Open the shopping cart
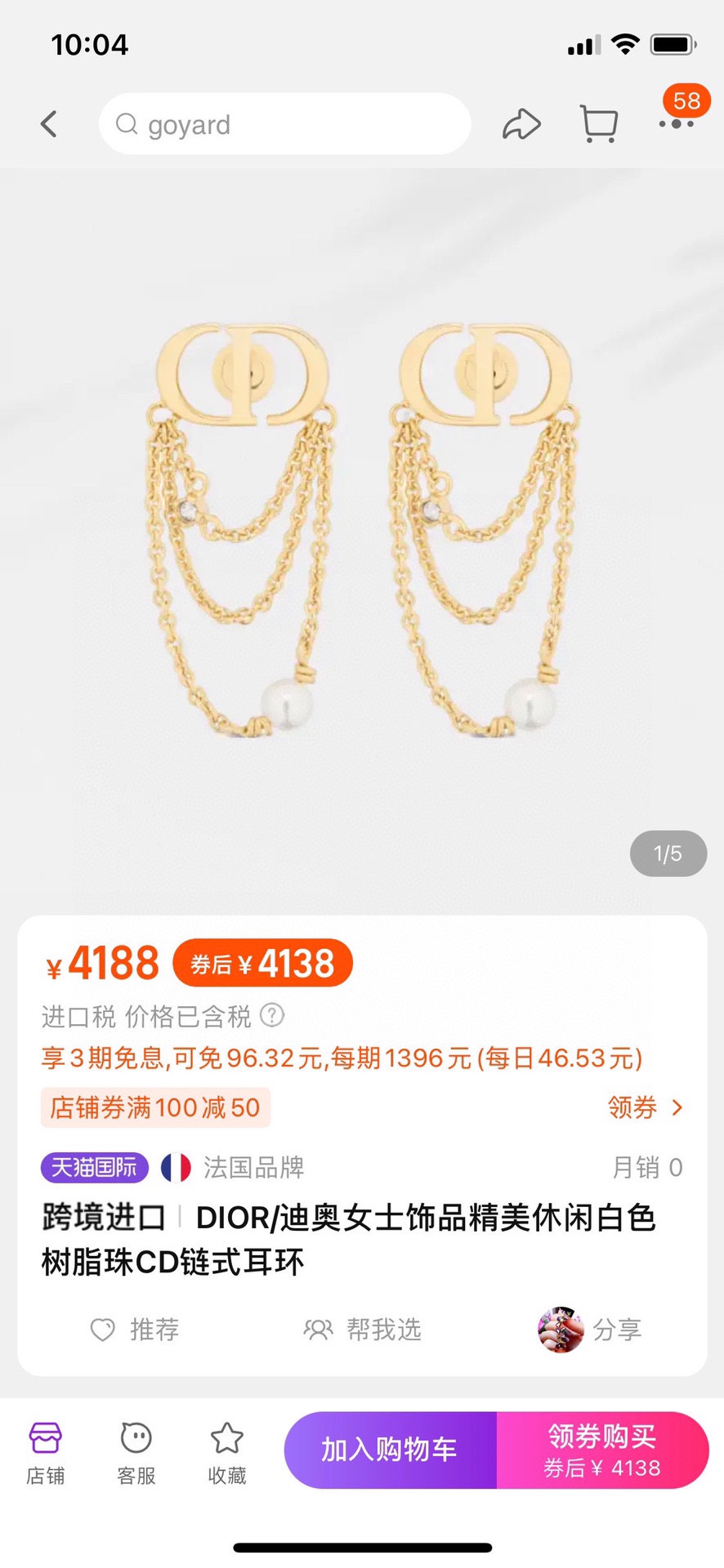The height and width of the screenshot is (1568, 724). [x=599, y=124]
